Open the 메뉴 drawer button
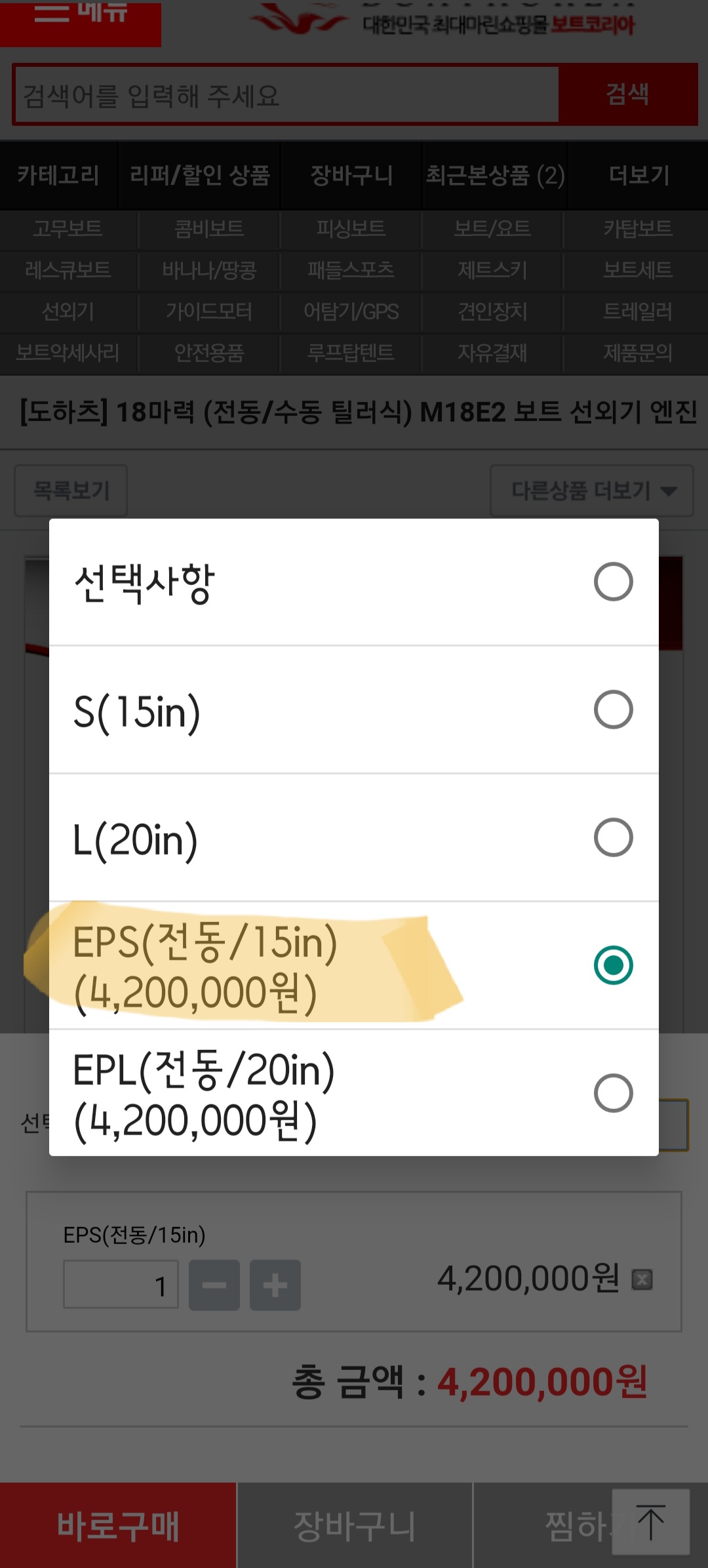The image size is (708, 1568). [x=80, y=20]
